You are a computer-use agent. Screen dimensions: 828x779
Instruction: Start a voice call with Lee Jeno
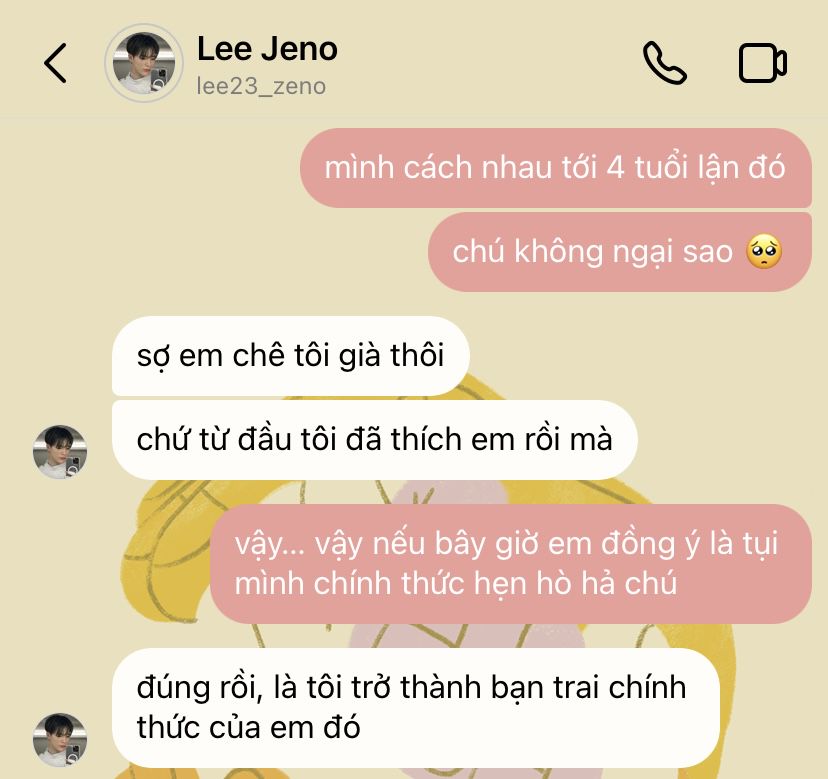664,63
